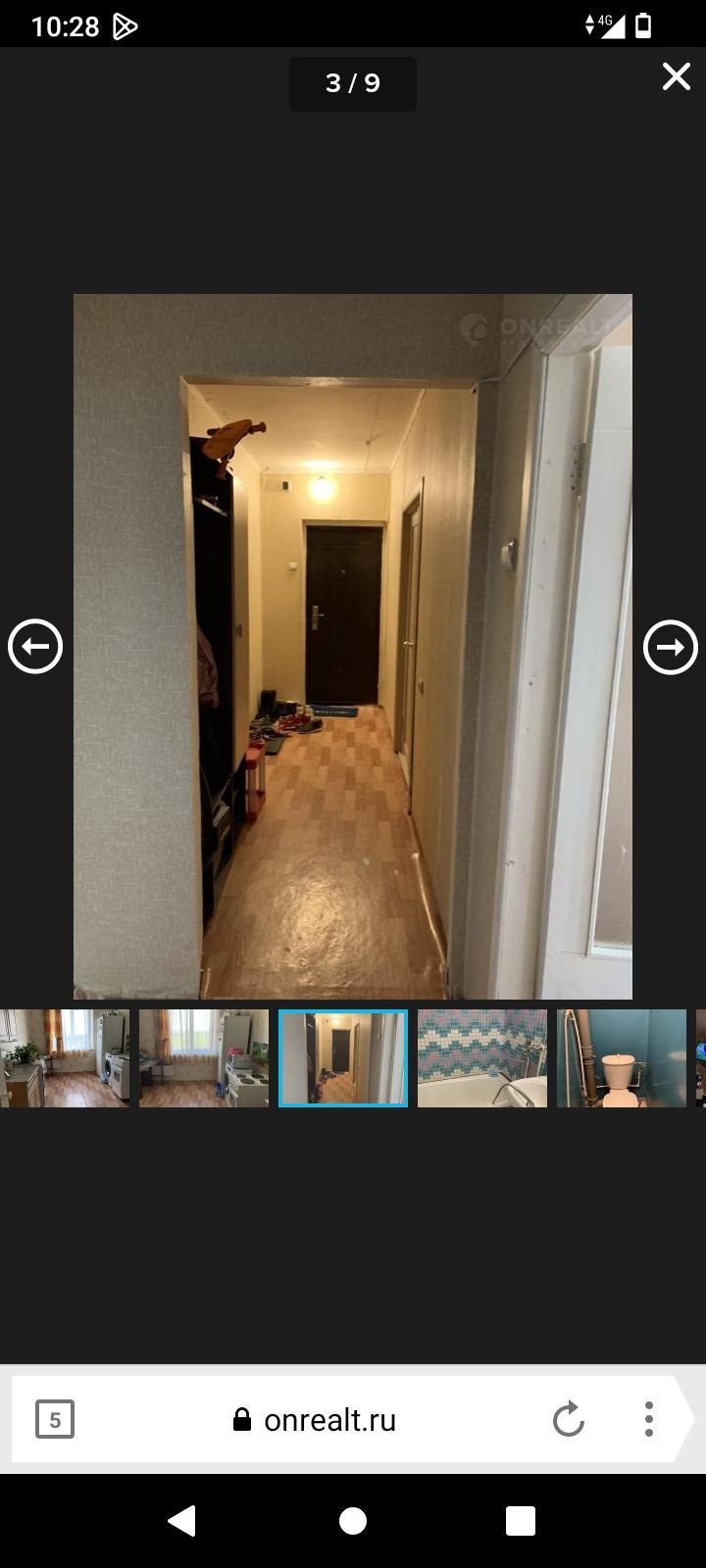
Task: Tap the system back button
Action: tap(182, 1521)
